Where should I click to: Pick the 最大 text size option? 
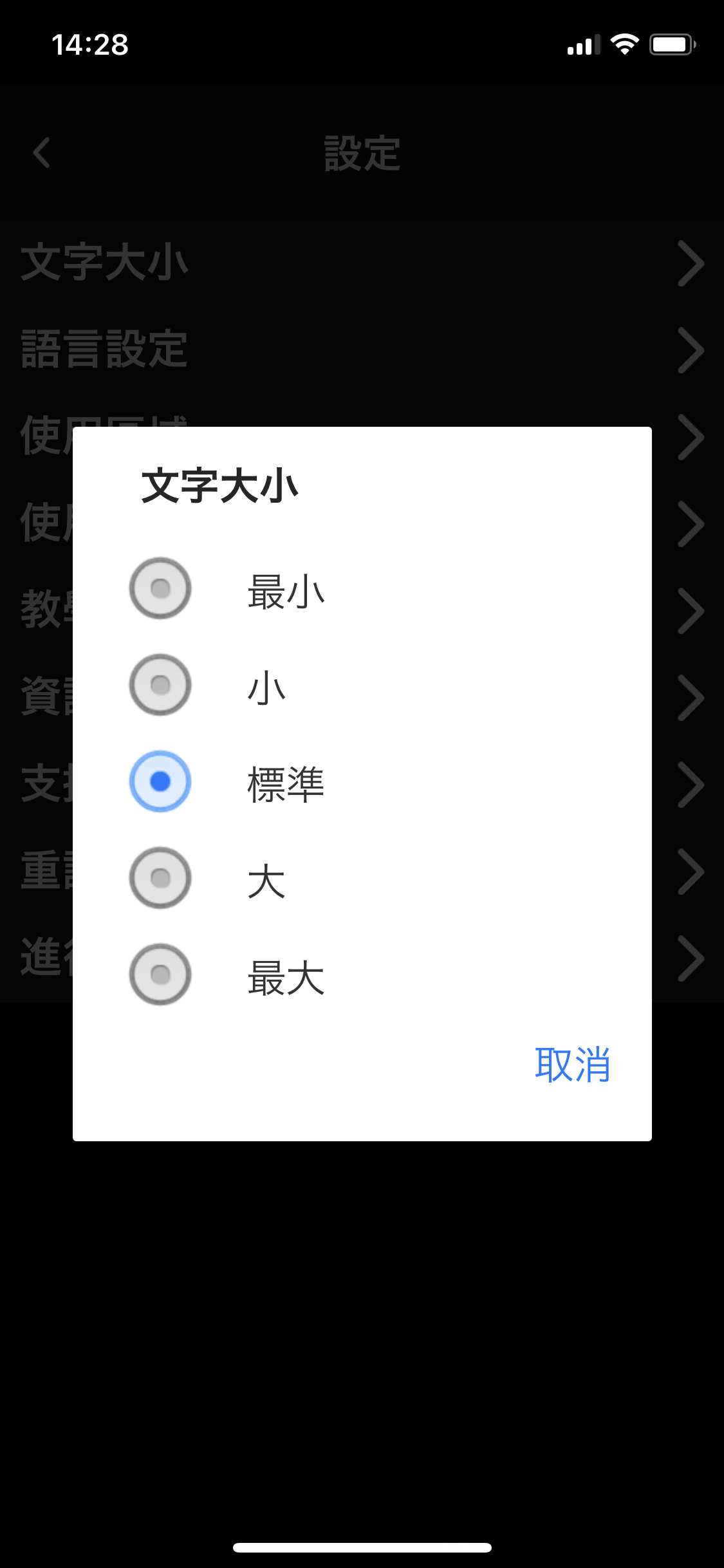pyautogui.click(x=160, y=975)
